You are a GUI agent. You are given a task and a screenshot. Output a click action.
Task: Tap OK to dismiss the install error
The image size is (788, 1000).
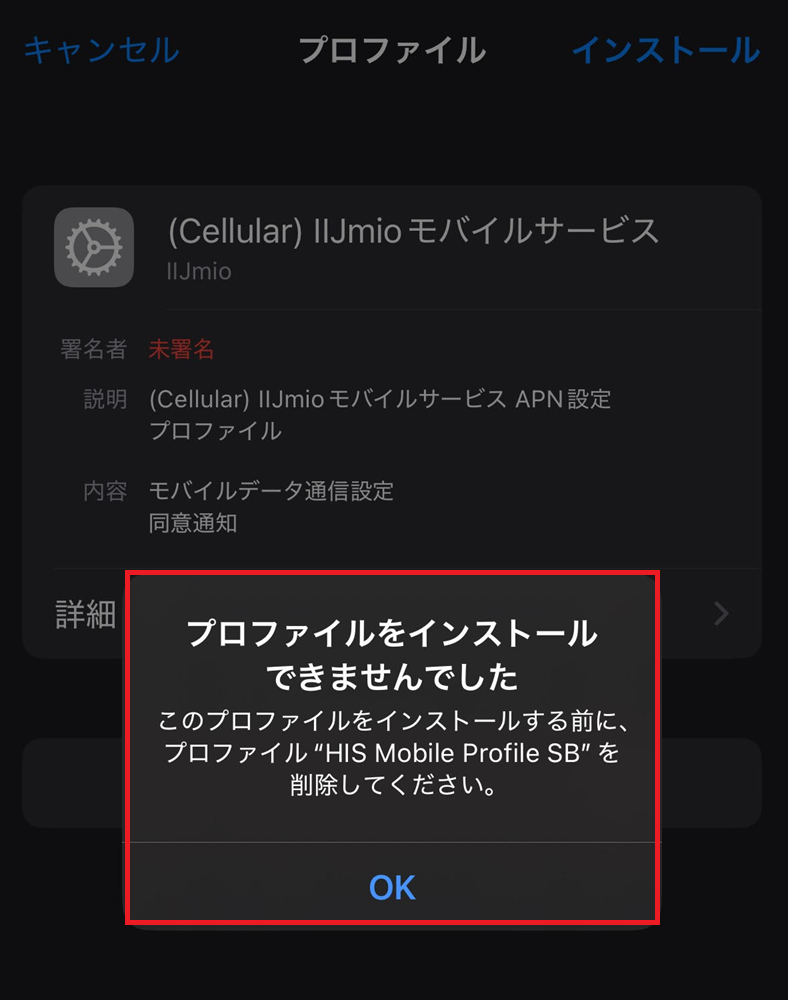(392, 886)
